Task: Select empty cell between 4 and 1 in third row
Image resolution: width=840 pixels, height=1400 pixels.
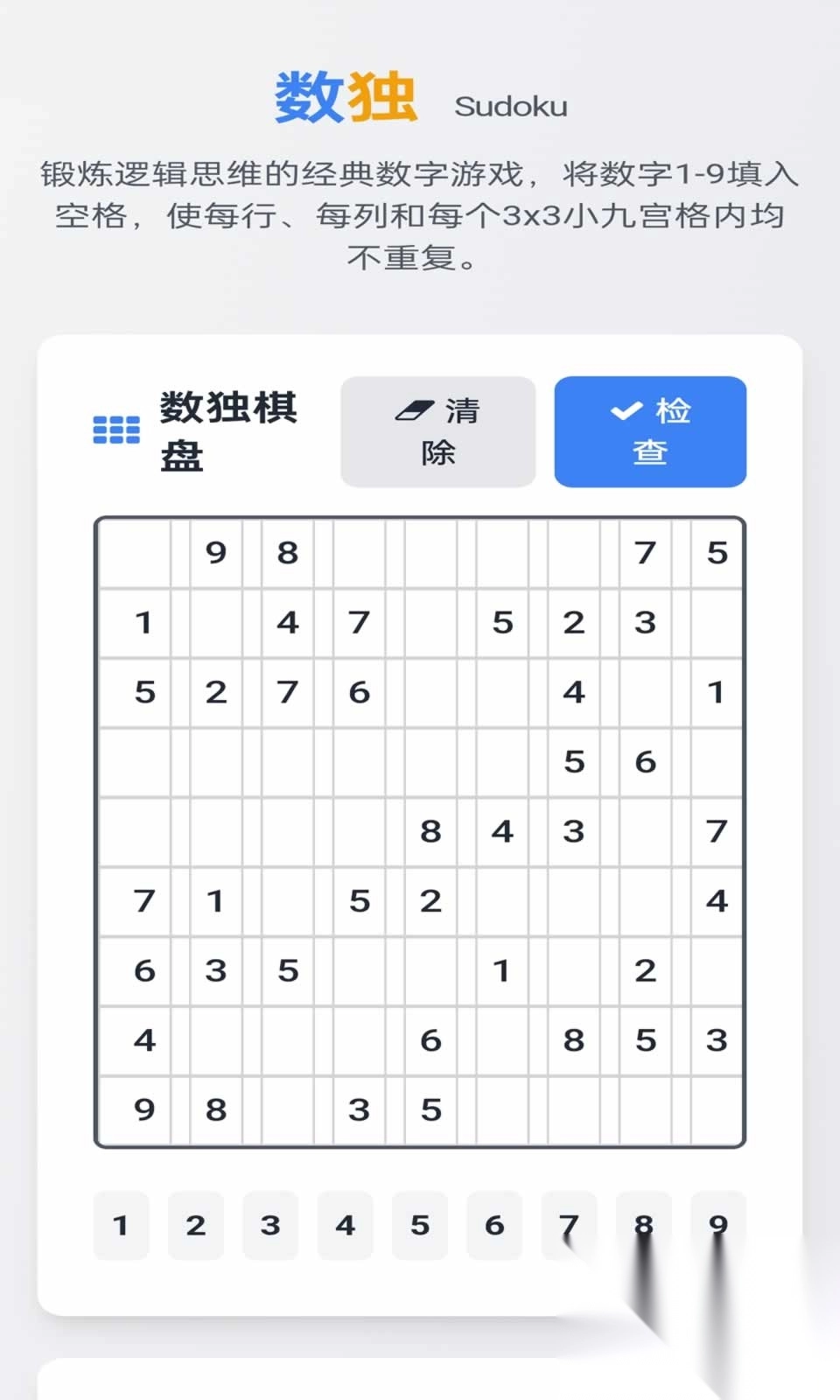Action: [646, 692]
